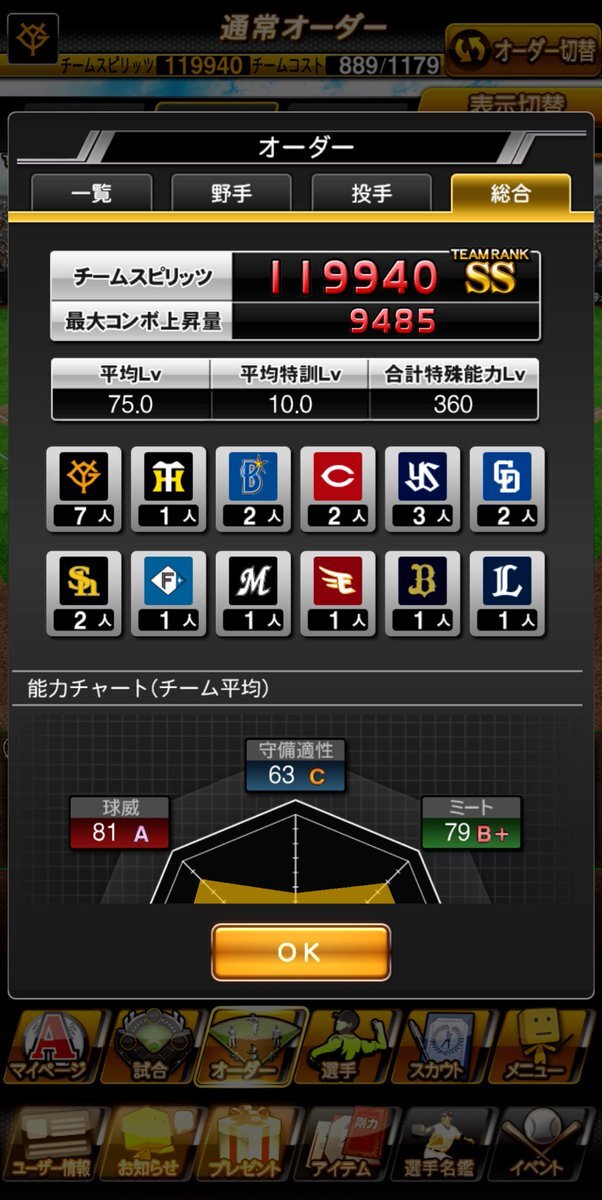
Task: Select the 投手 tab
Action: pos(371,193)
